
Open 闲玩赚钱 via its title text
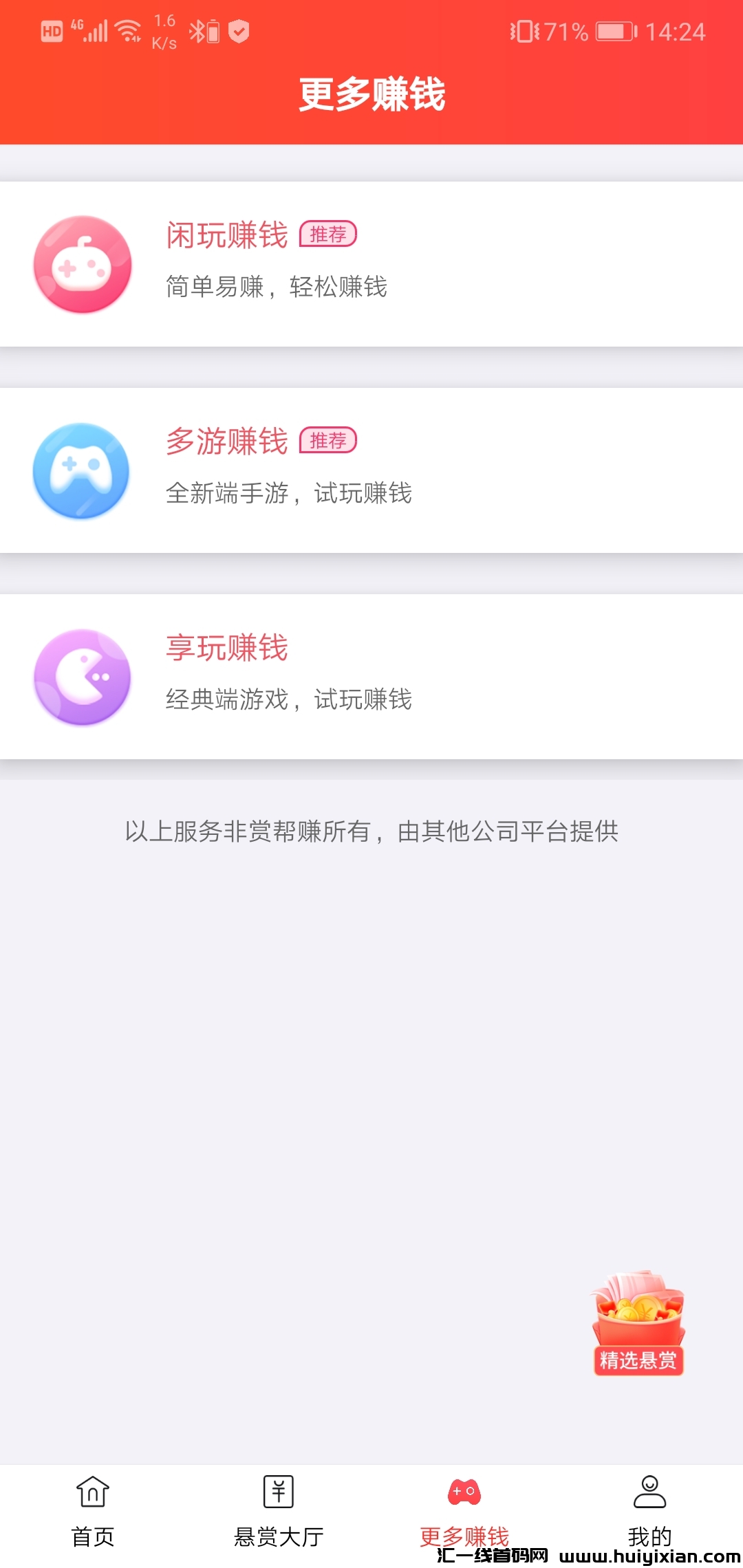tap(228, 235)
